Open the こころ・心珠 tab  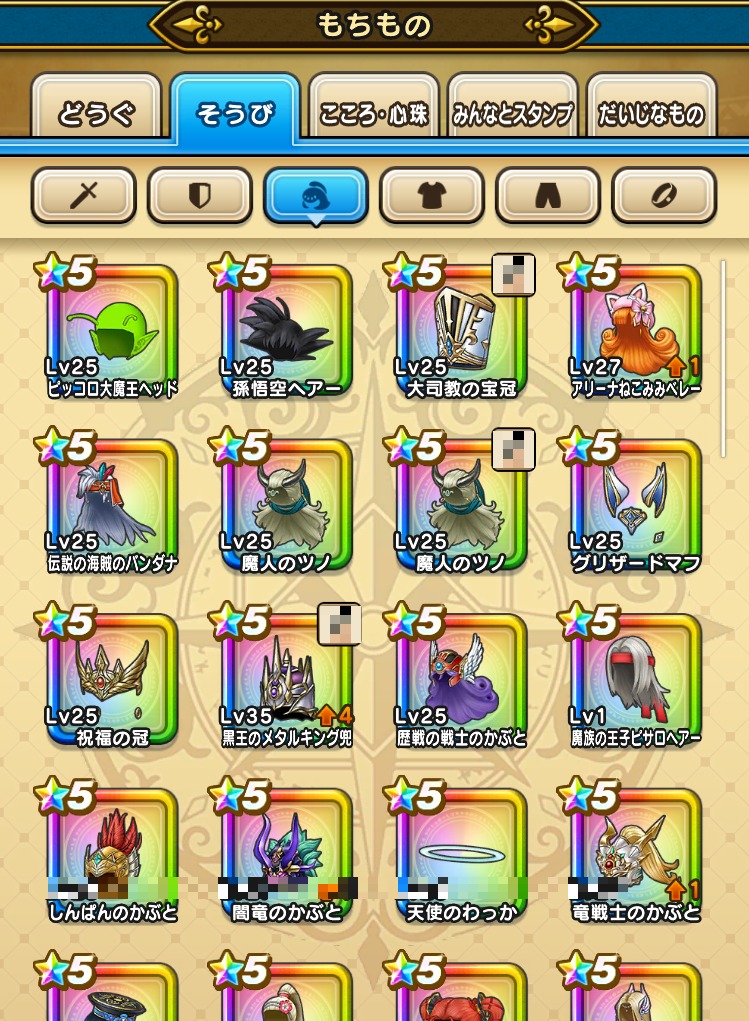pos(374,113)
